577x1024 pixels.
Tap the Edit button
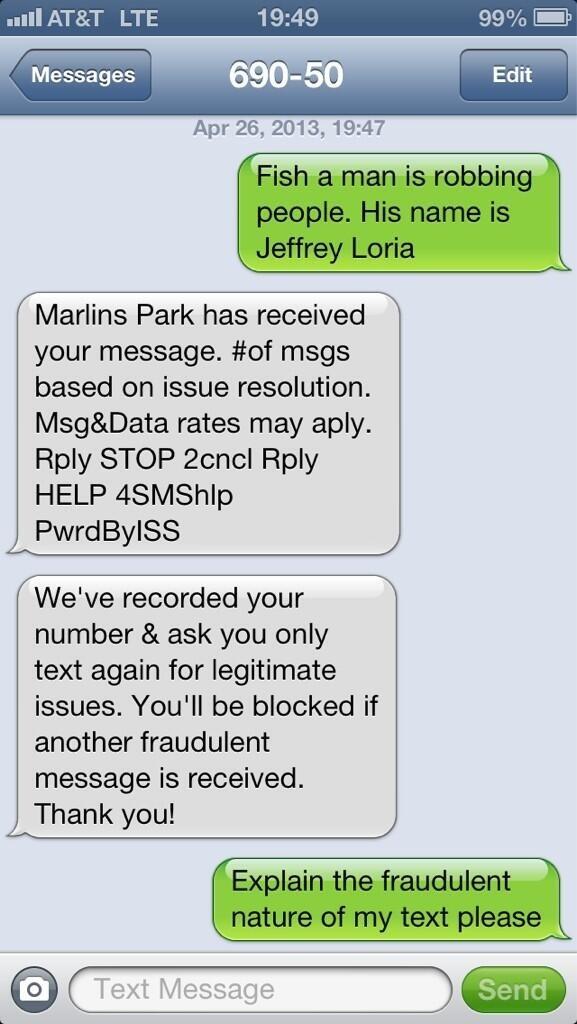[513, 75]
